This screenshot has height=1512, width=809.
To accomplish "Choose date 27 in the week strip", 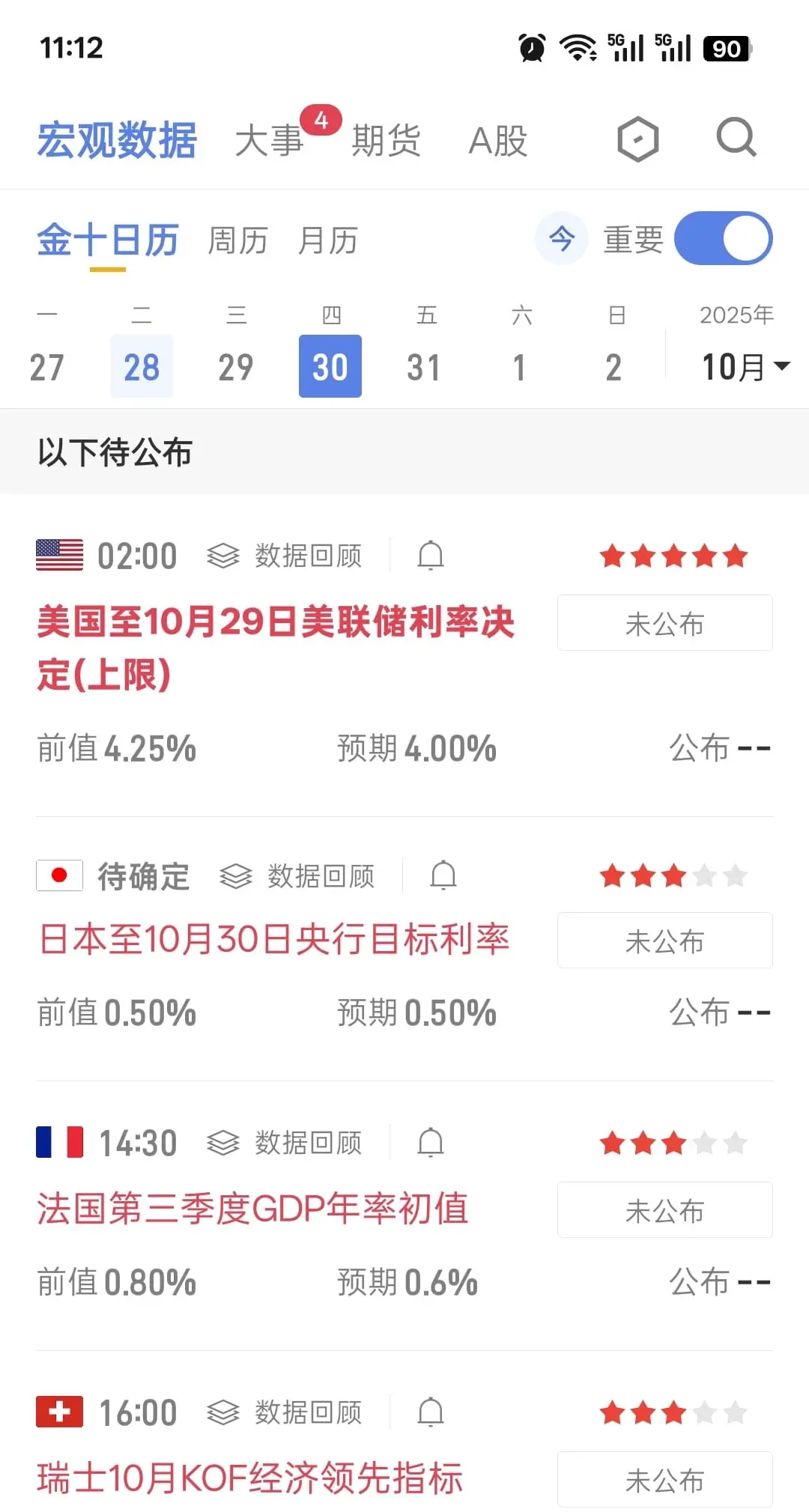I will click(x=46, y=366).
